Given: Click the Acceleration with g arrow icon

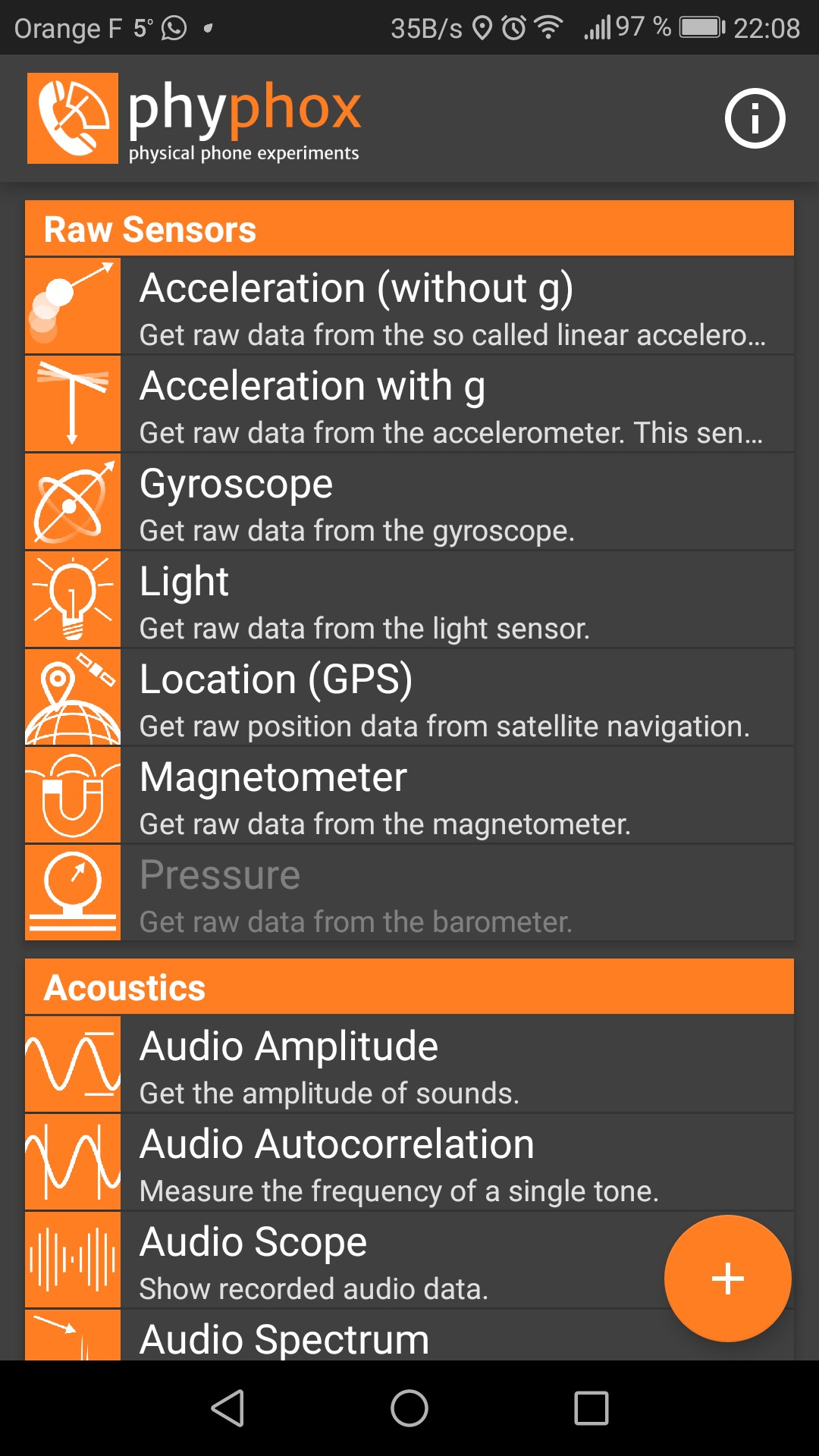Looking at the screenshot, I should coord(73,403).
